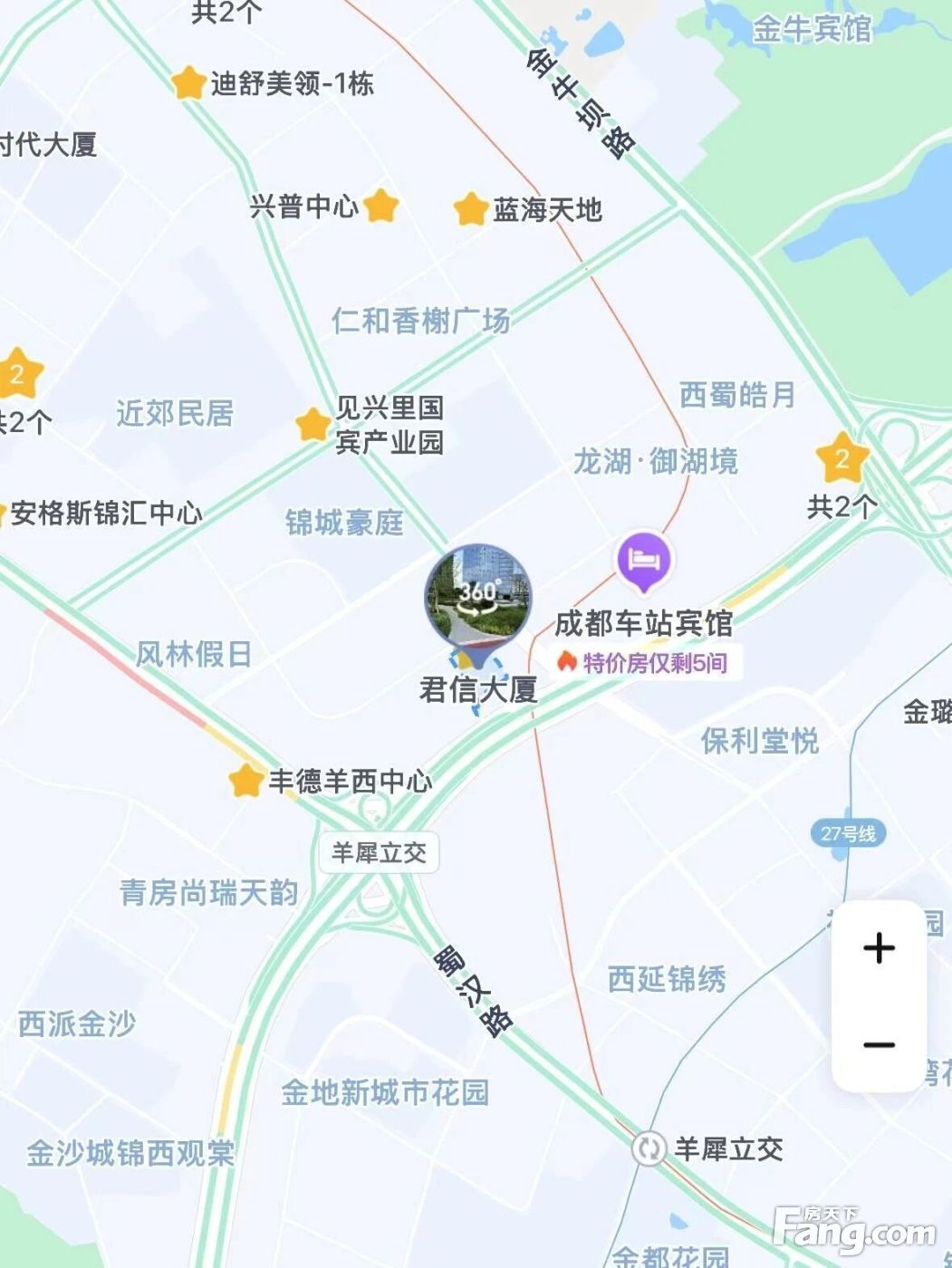Zoom out of the map
Image resolution: width=952 pixels, height=1268 pixels.
tap(879, 1044)
